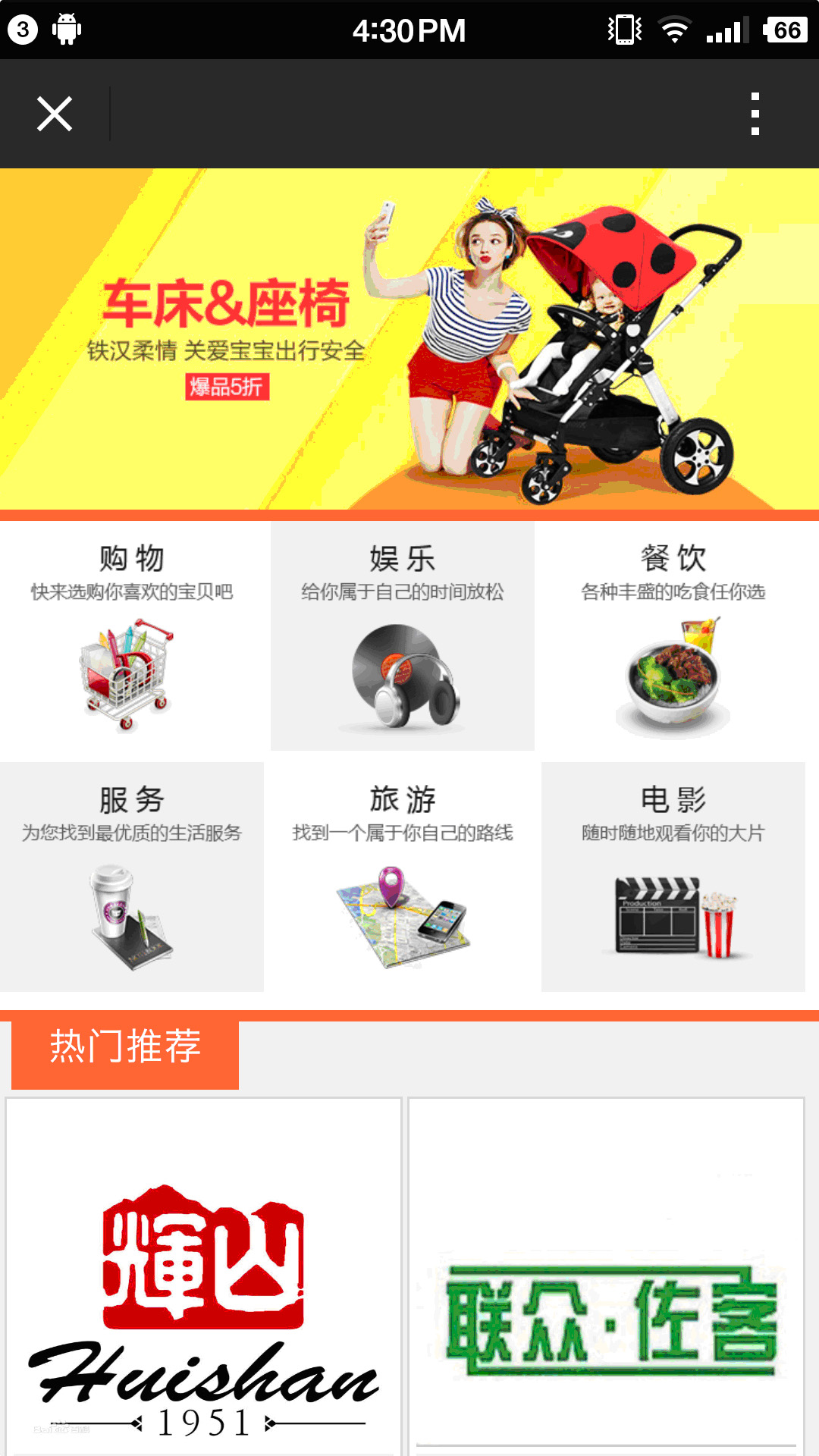819x1456 pixels.
Task: Open the 服务 services category
Action: click(x=132, y=877)
